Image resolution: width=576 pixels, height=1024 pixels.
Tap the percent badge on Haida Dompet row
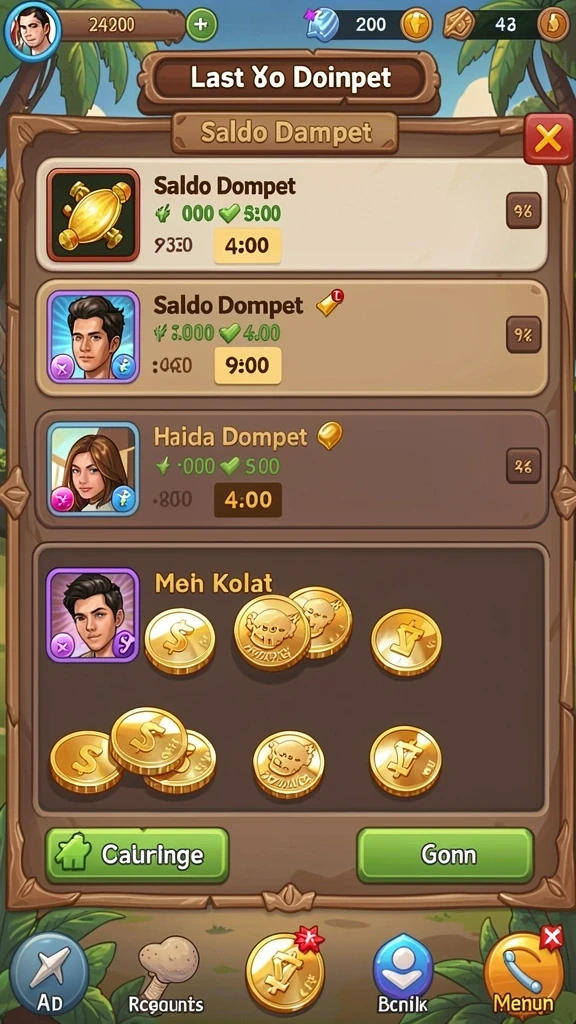(x=523, y=466)
